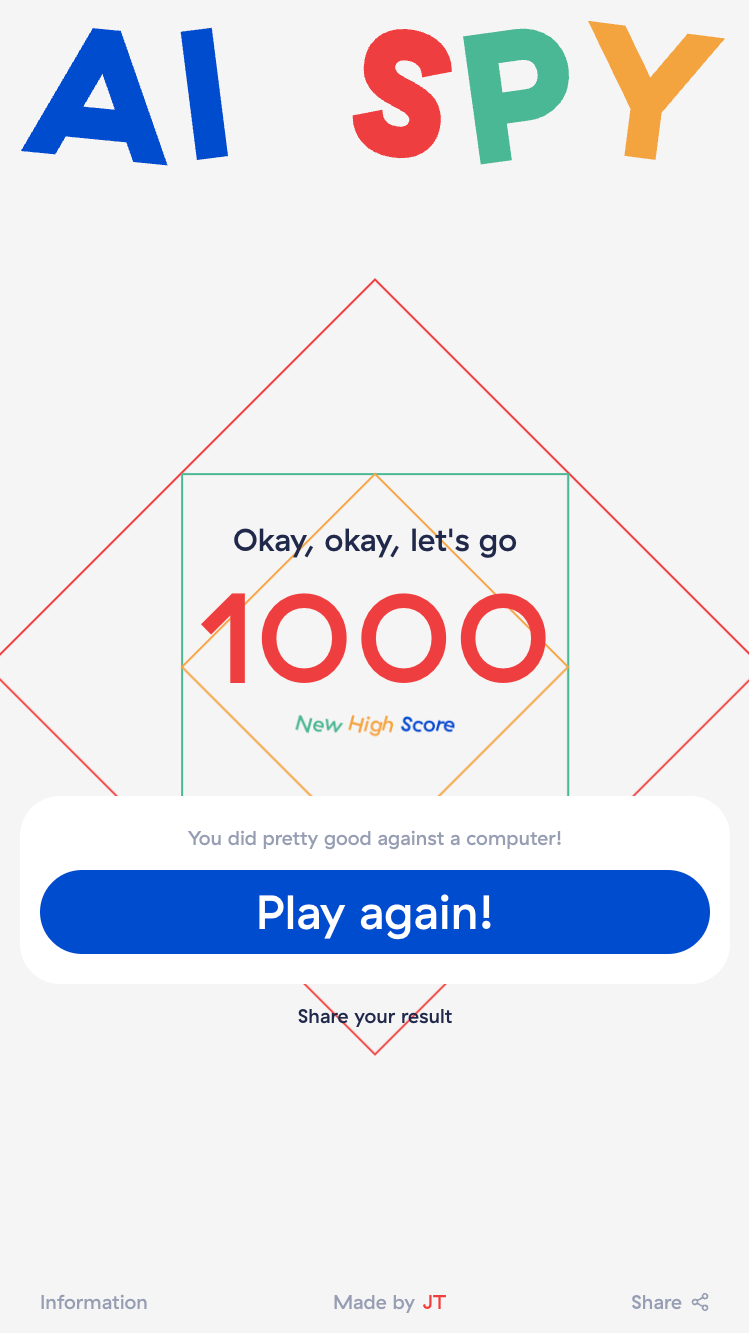Open the Information page

click(x=94, y=1302)
